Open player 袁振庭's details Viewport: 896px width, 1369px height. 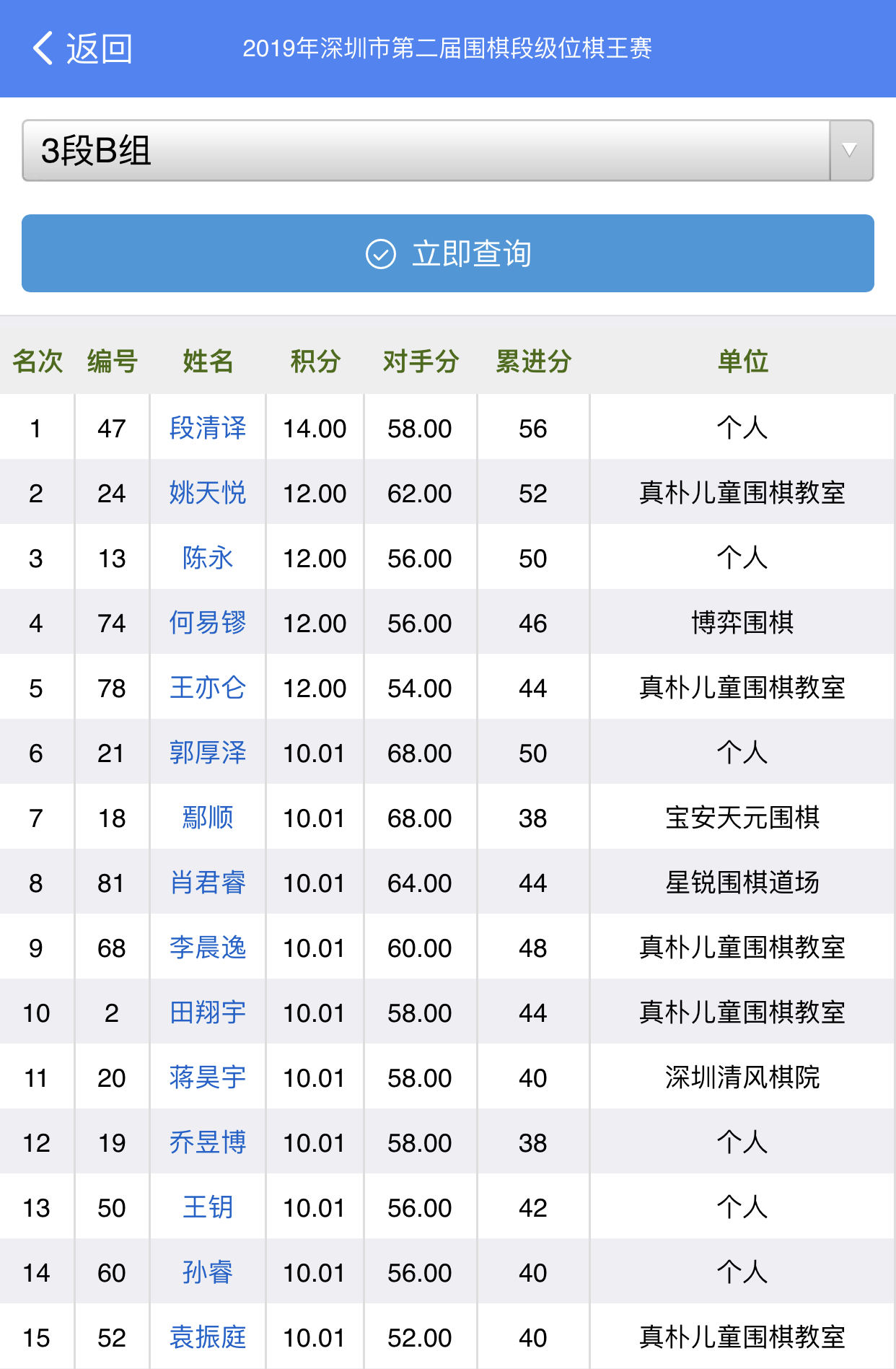(208, 1337)
